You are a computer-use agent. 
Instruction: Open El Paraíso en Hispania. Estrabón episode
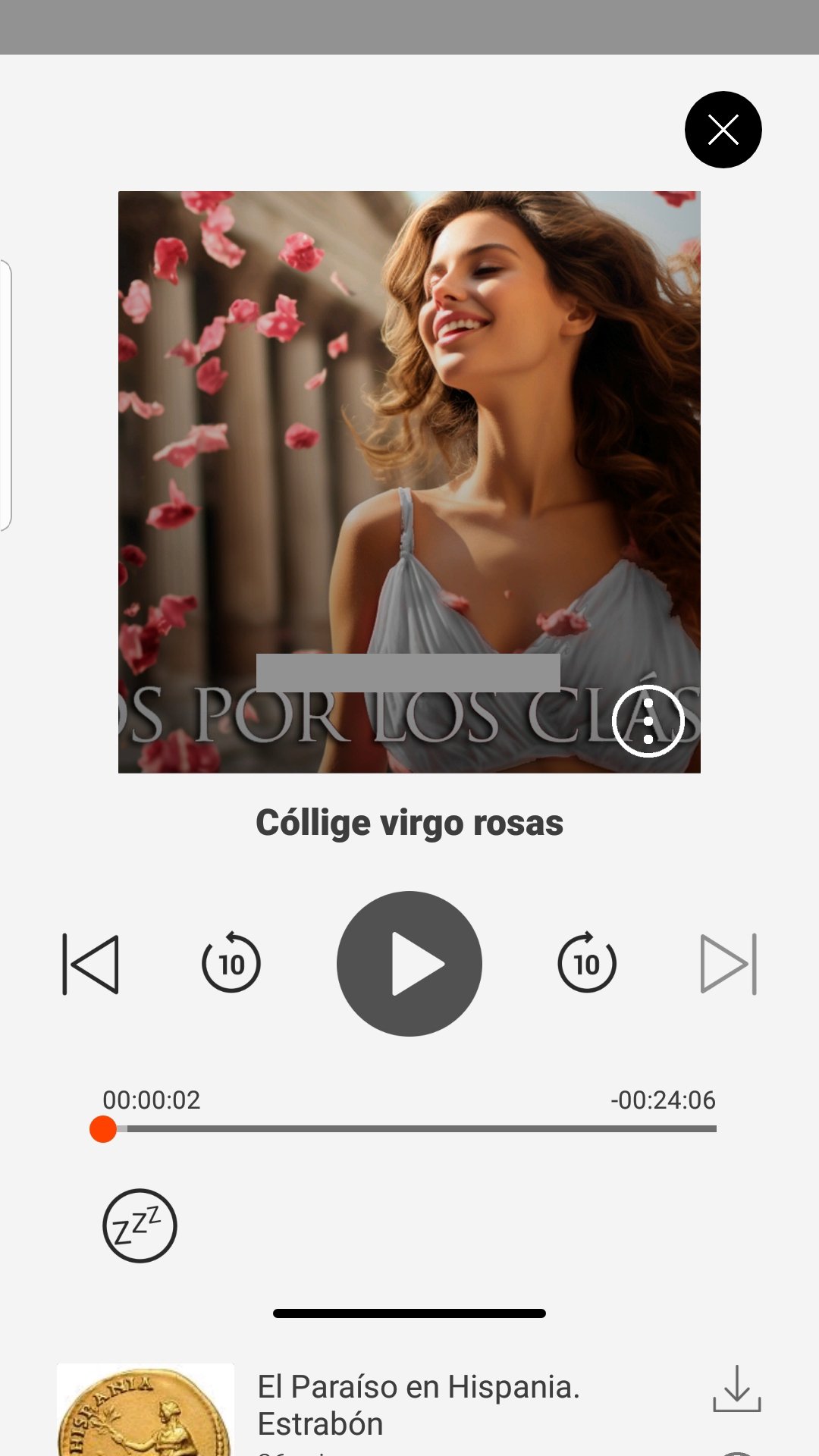[x=419, y=1404]
